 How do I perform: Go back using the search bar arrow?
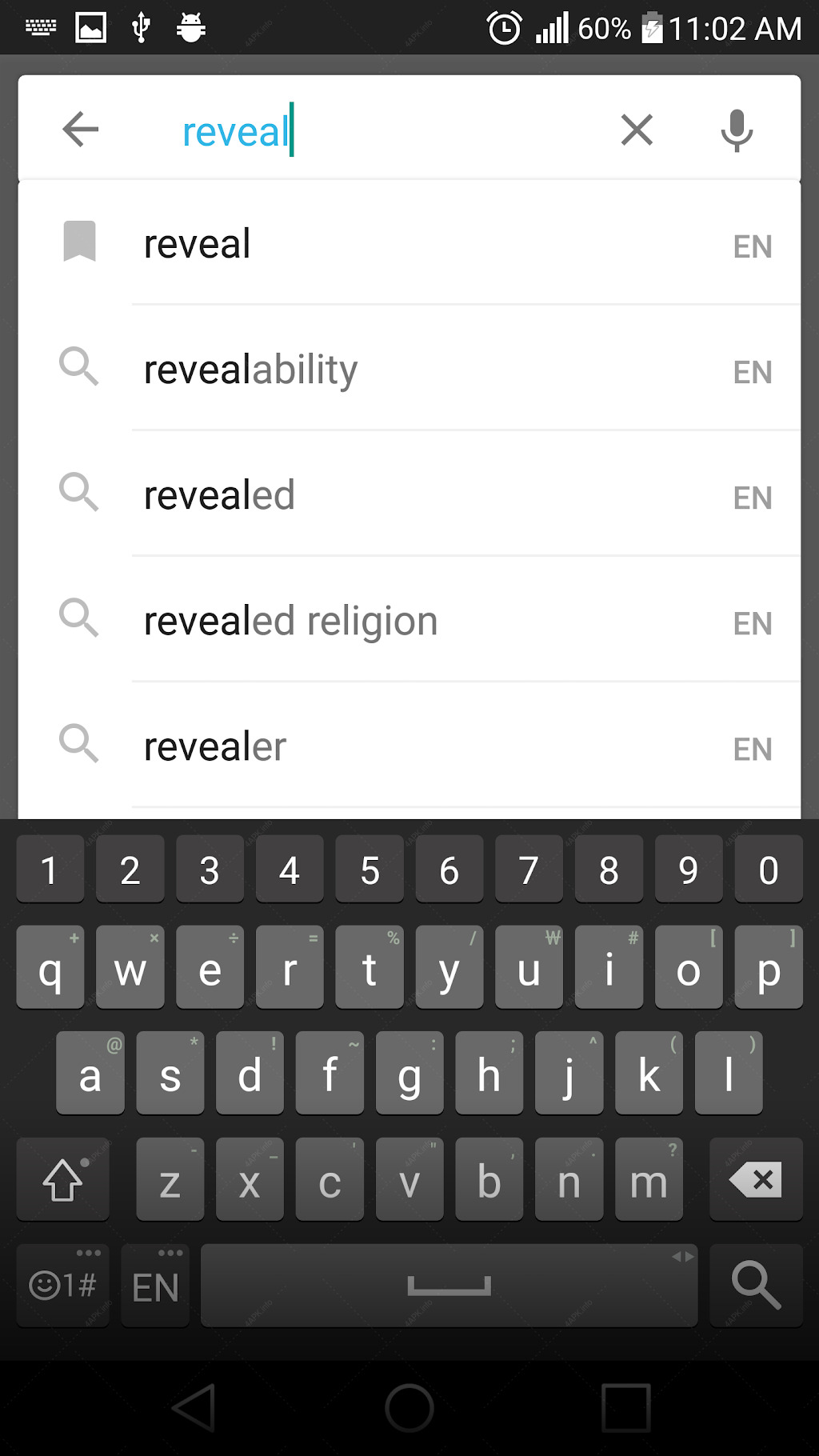80,130
